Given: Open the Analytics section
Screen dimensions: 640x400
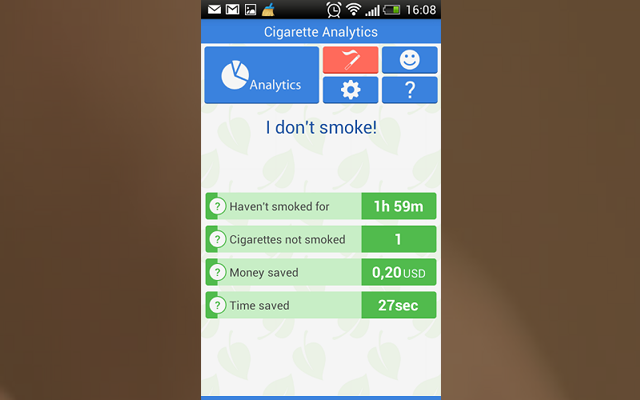Looking at the screenshot, I should tap(261, 75).
